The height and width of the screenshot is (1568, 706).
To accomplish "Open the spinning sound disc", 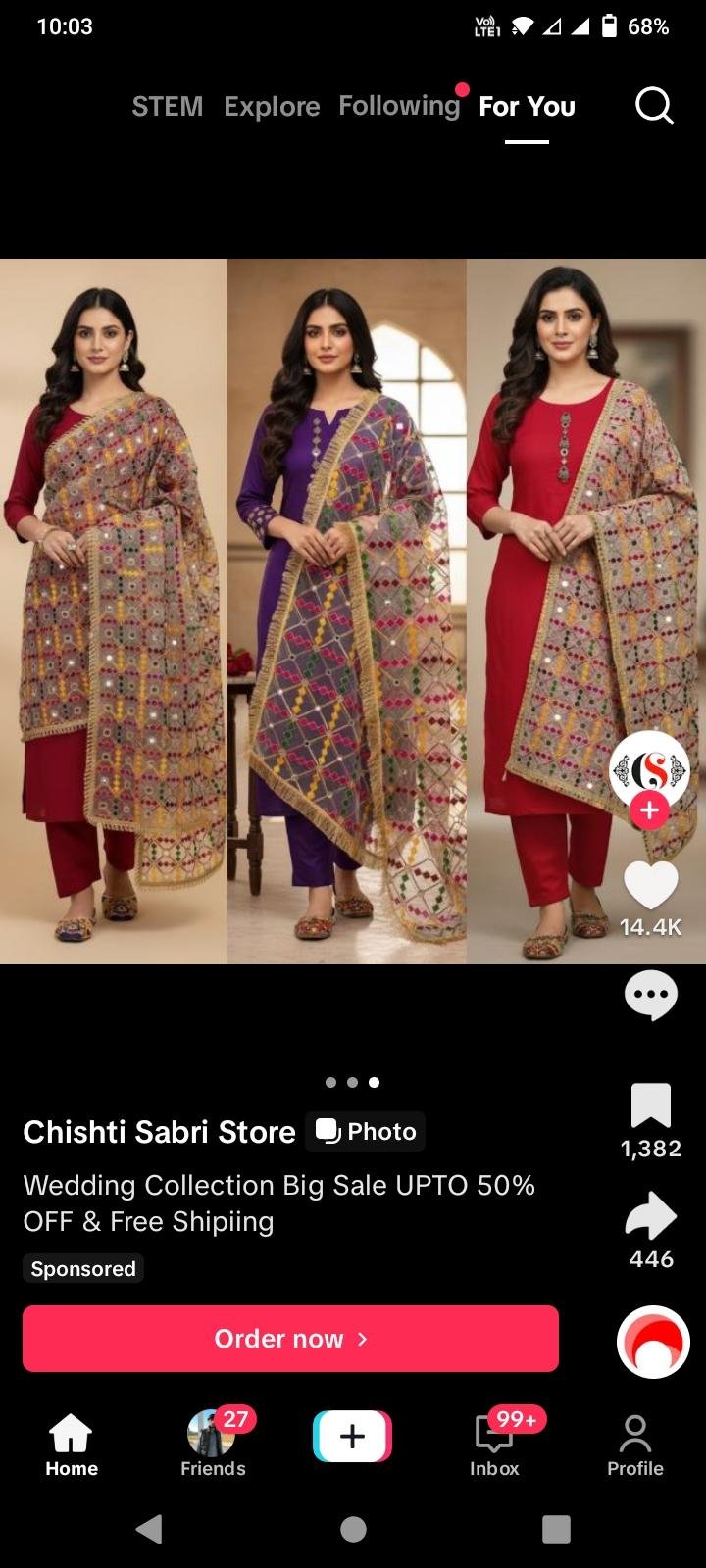I will 653,1342.
